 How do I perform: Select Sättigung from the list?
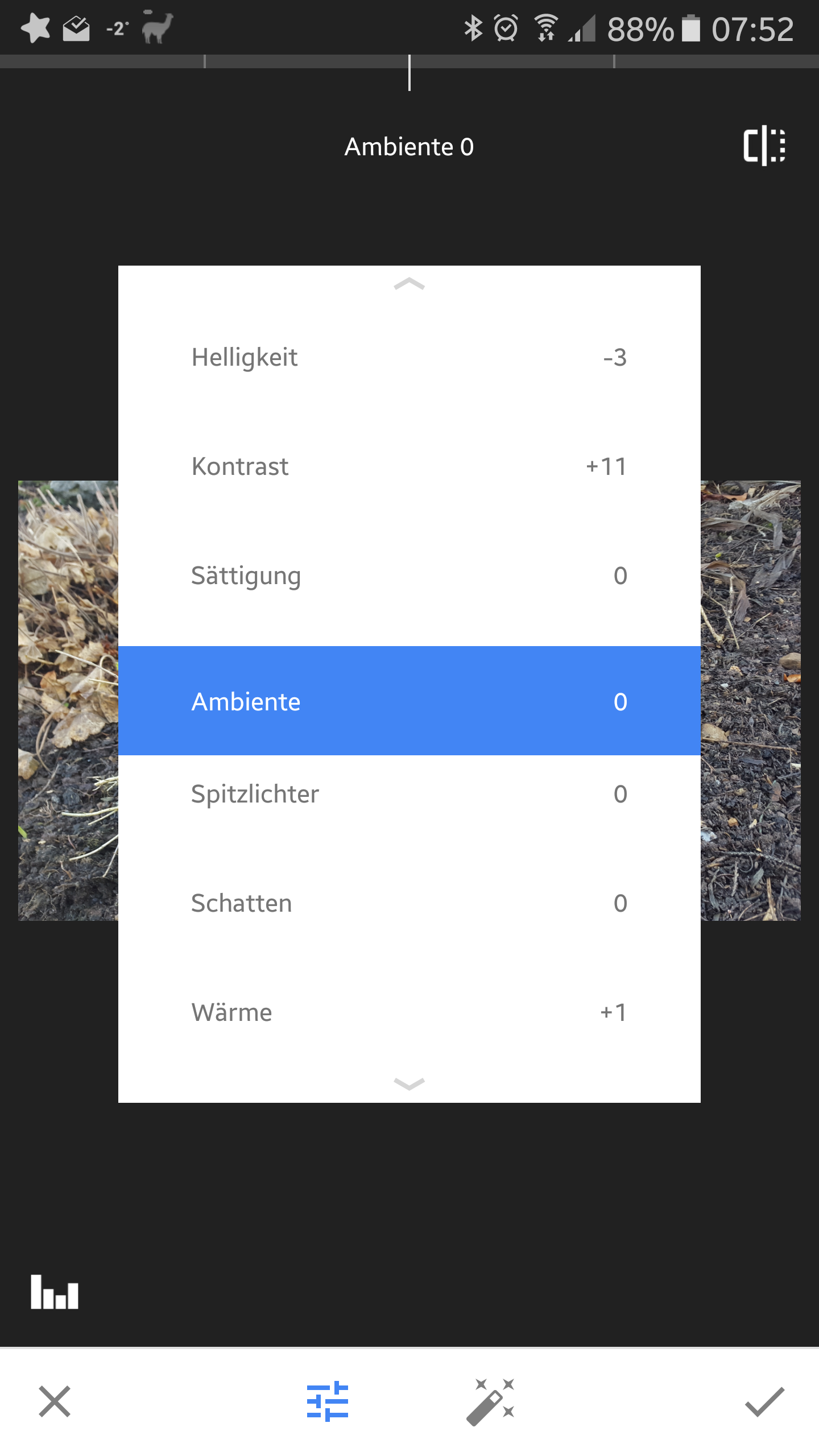[409, 576]
